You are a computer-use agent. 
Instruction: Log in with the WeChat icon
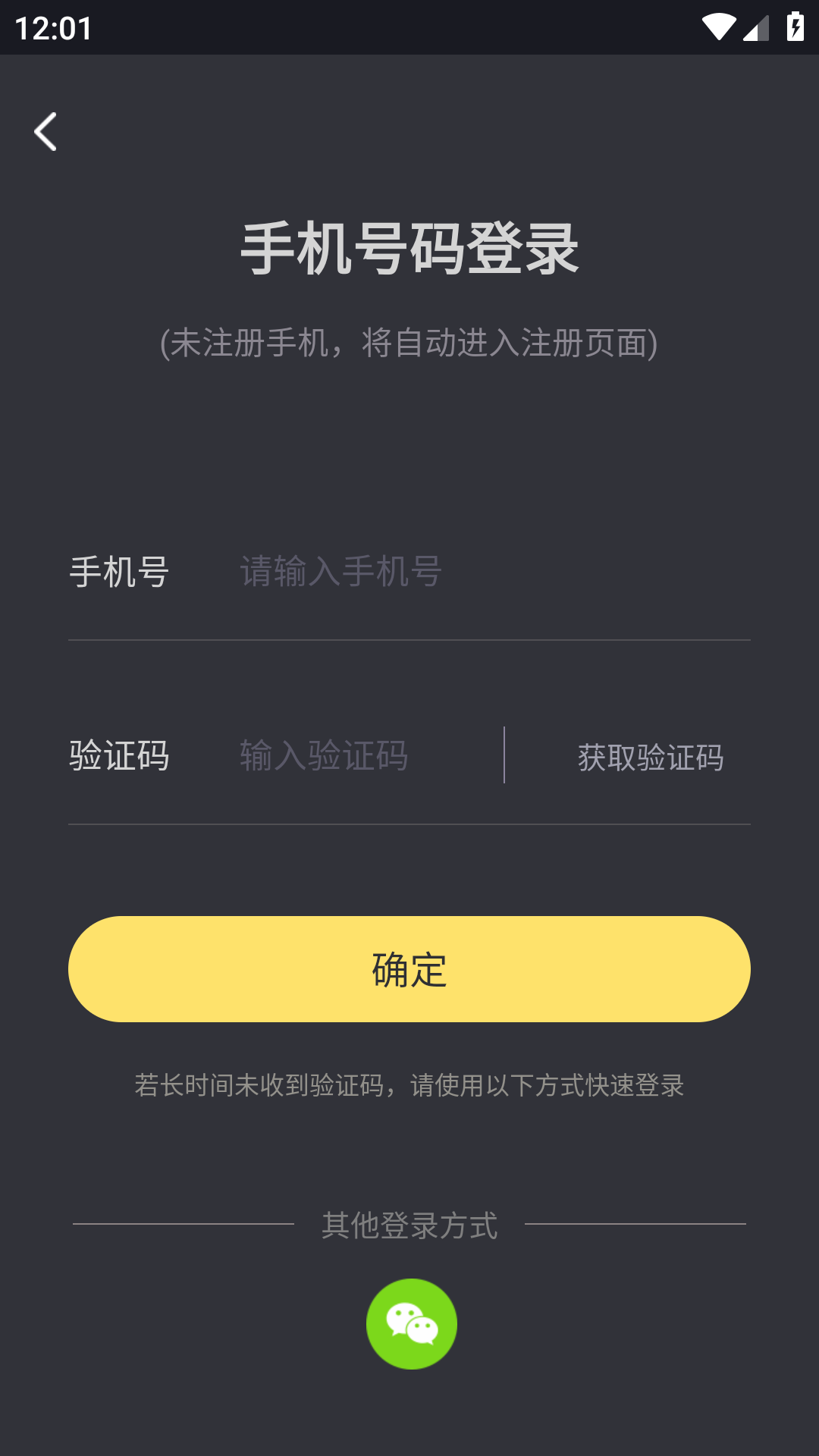click(x=412, y=1324)
